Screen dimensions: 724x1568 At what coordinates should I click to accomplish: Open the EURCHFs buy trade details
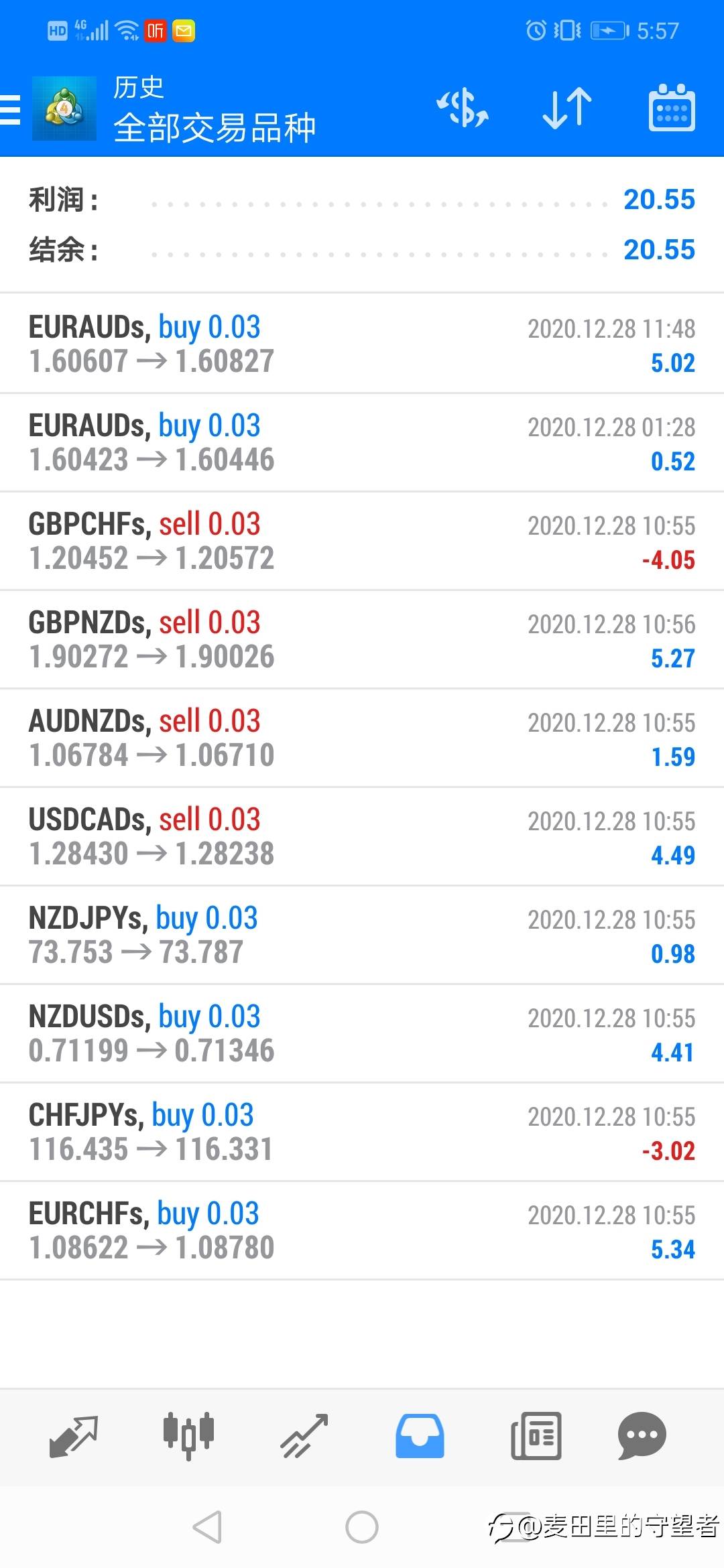point(362,1230)
